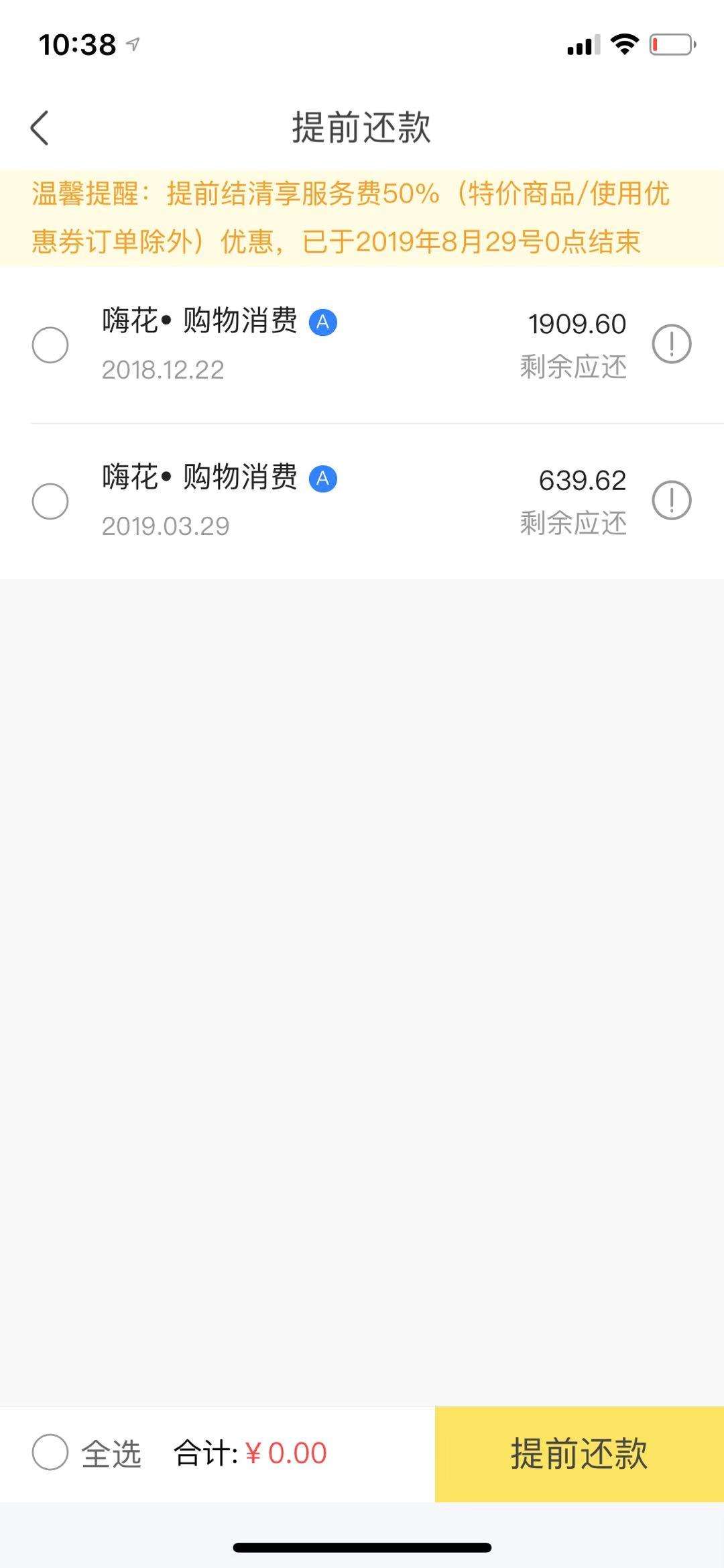Open info icon for the 639.62 bill
The image size is (724, 1568).
pos(672,500)
